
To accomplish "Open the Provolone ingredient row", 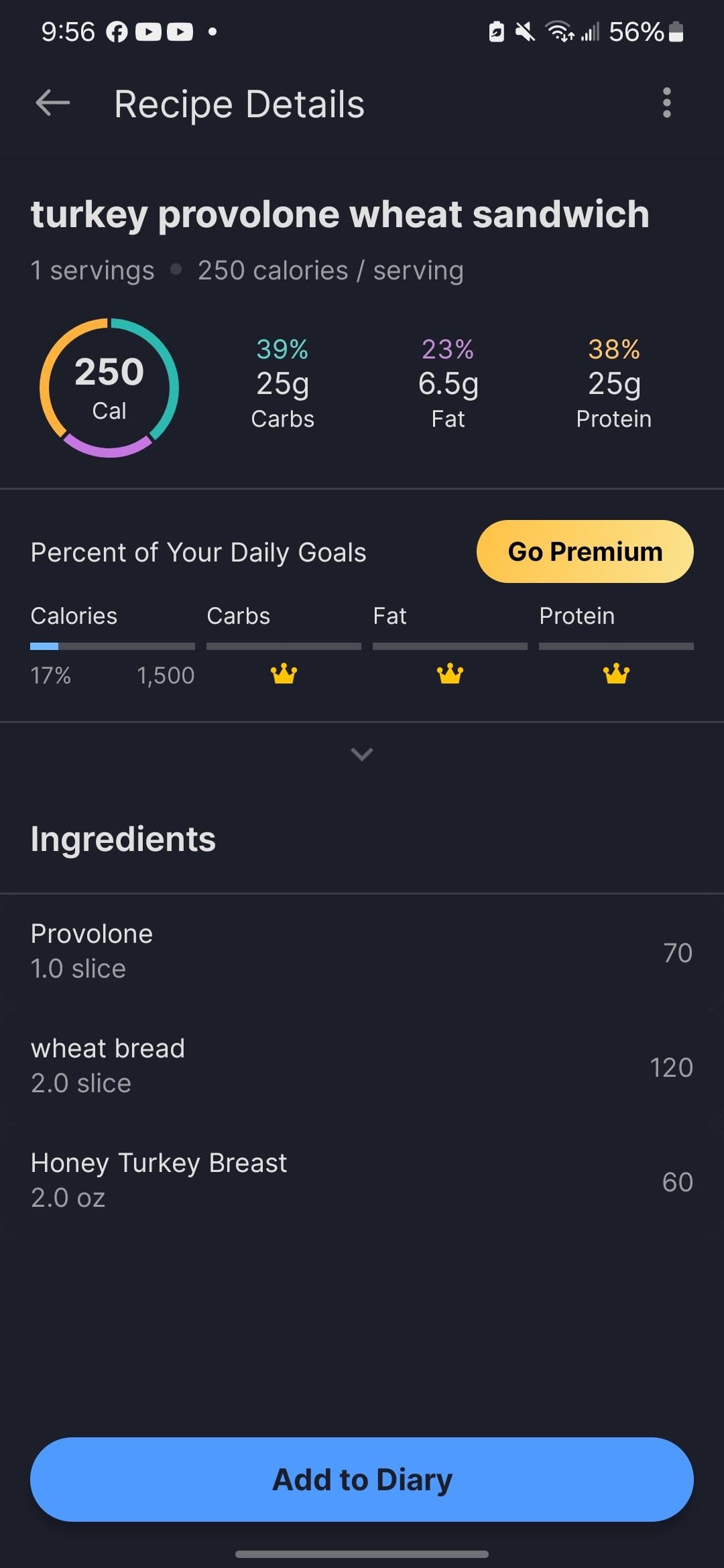I will [x=362, y=952].
